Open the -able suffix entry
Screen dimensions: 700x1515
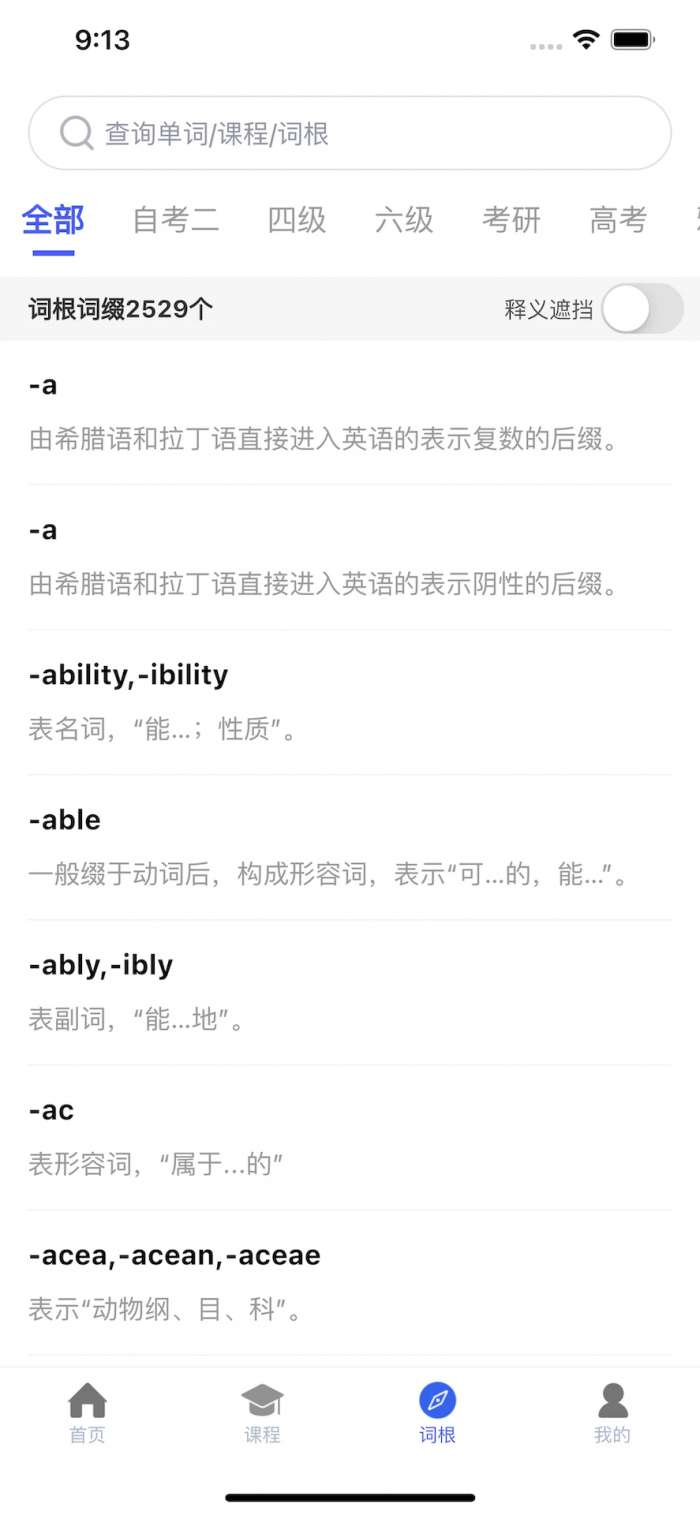(x=350, y=847)
